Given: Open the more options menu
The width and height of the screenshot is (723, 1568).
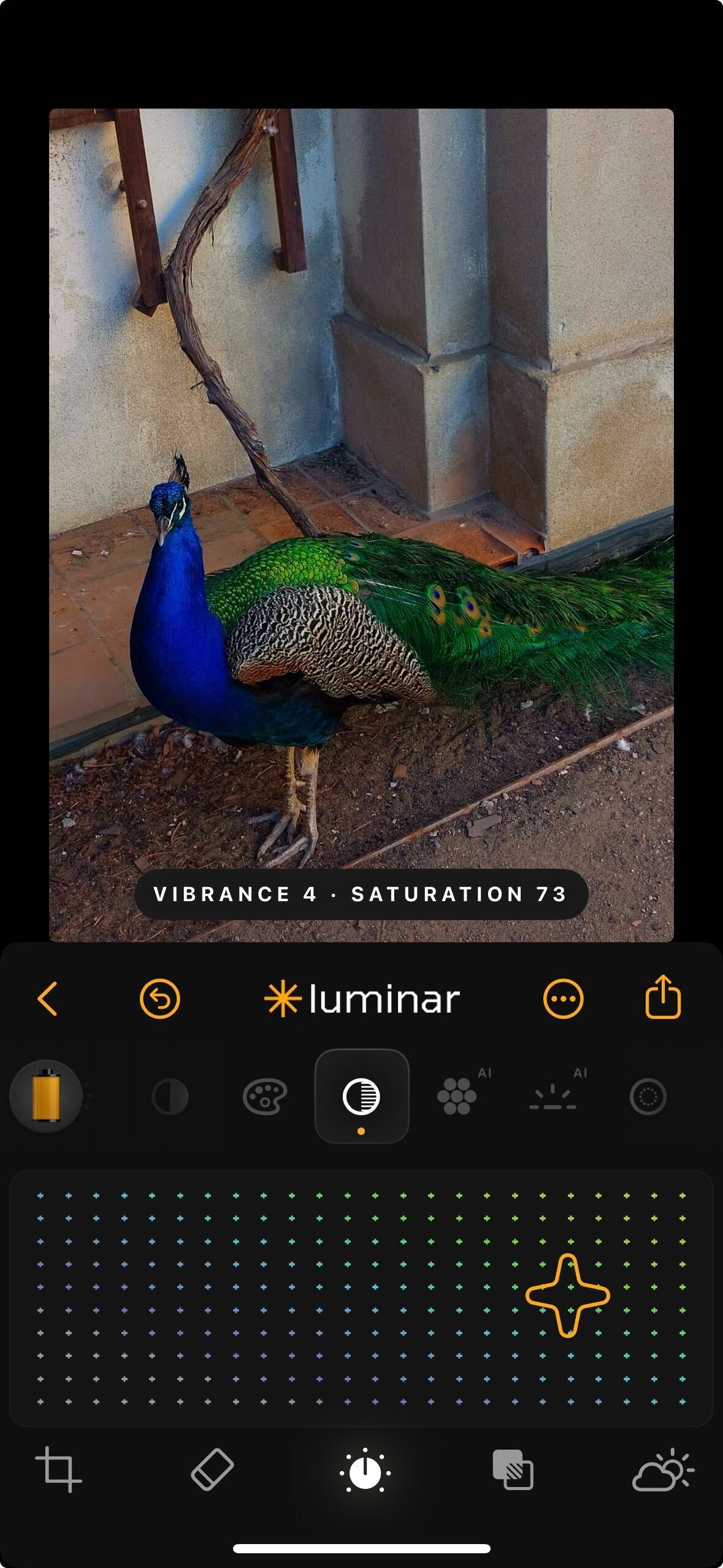Looking at the screenshot, I should pos(563,999).
